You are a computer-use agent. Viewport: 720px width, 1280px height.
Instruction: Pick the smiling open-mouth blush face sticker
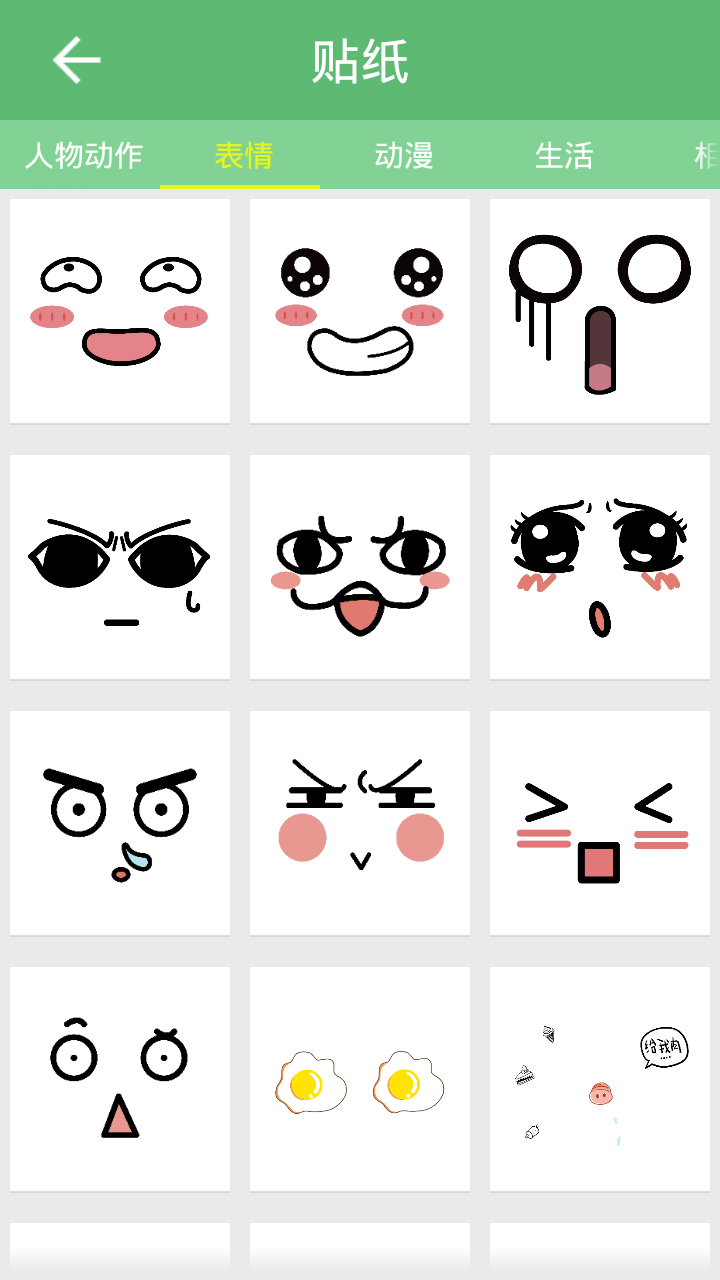click(120, 311)
